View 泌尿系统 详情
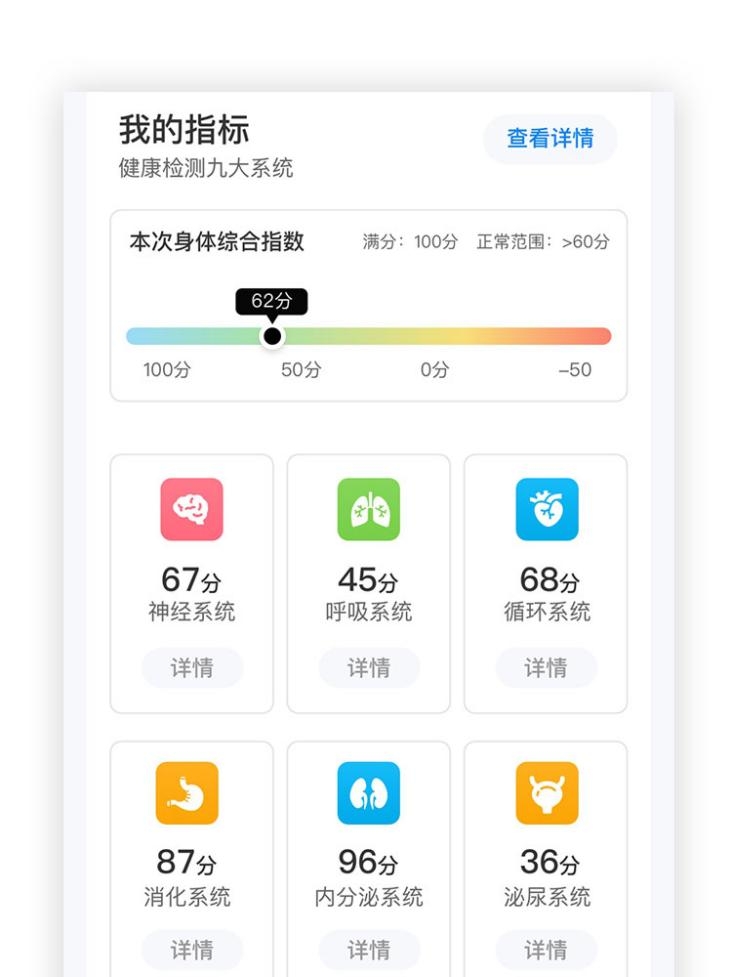 click(546, 949)
